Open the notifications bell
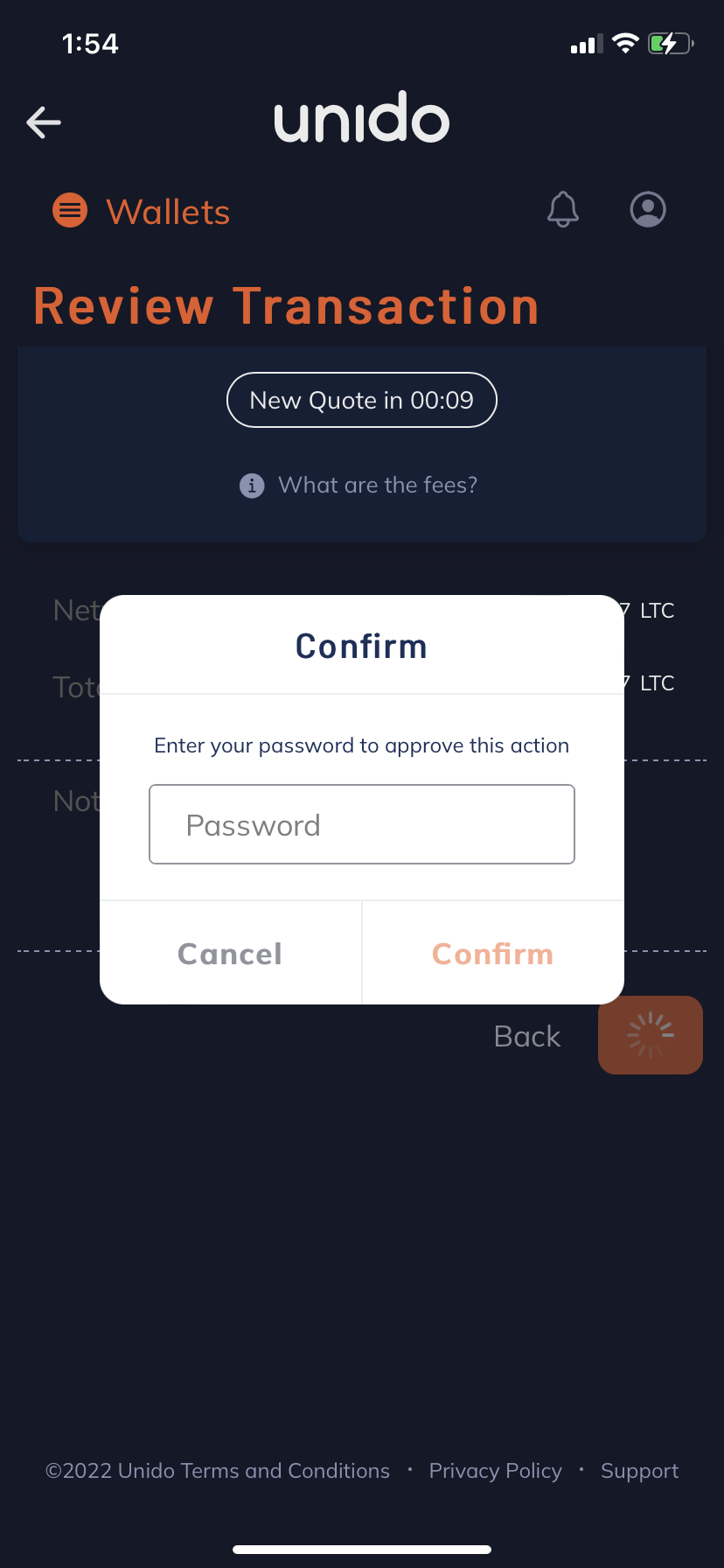The width and height of the screenshot is (724, 1568). point(563,210)
